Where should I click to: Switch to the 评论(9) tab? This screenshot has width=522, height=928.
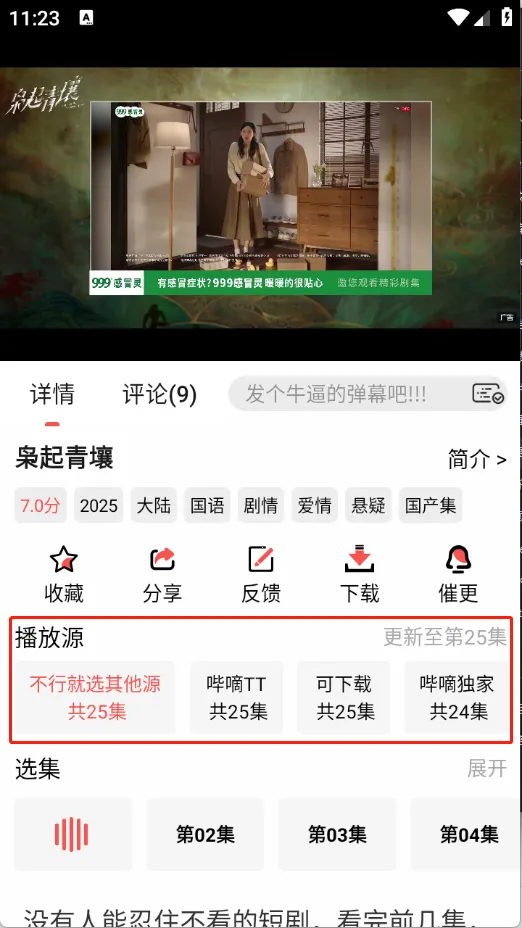pyautogui.click(x=160, y=394)
